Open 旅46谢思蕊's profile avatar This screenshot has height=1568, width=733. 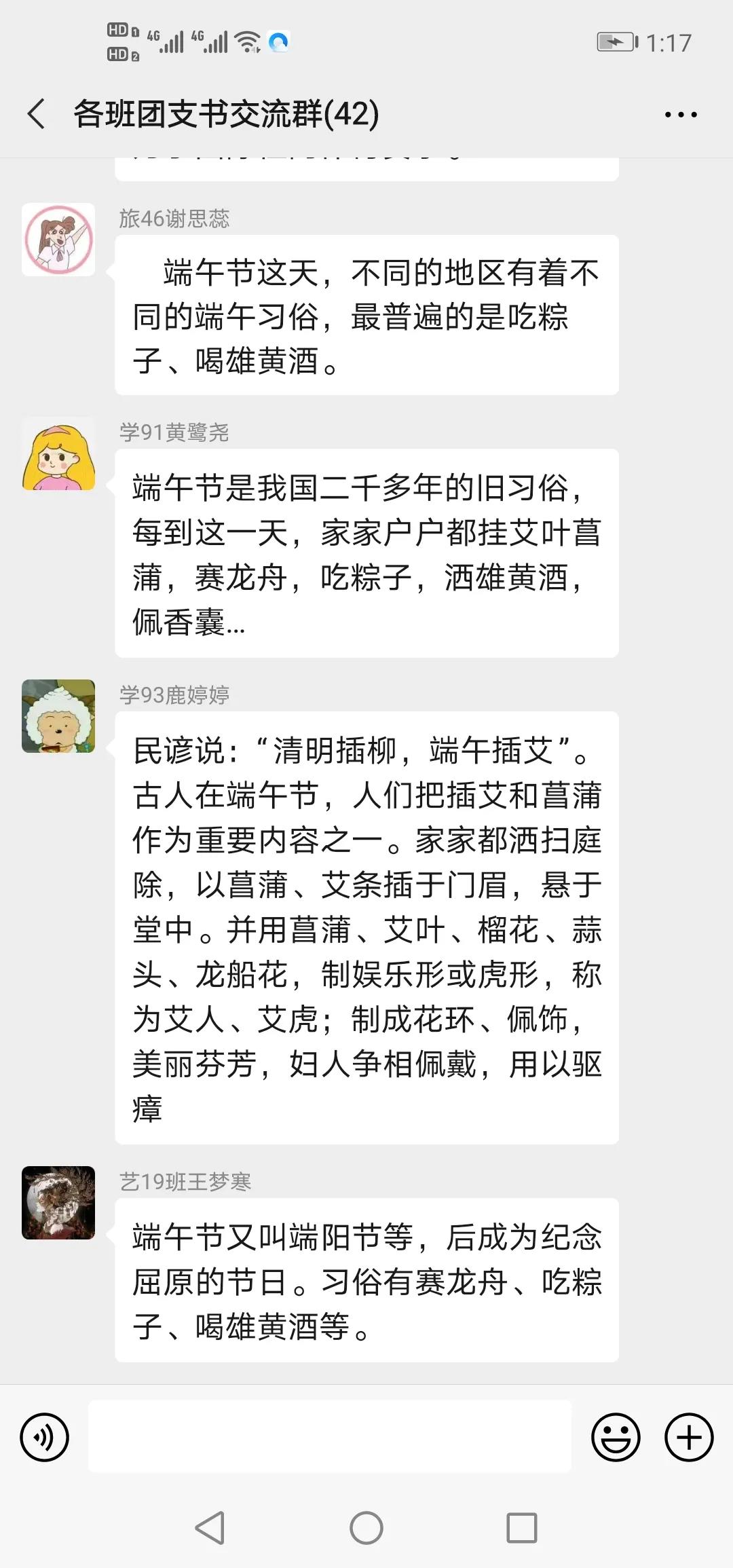58,240
